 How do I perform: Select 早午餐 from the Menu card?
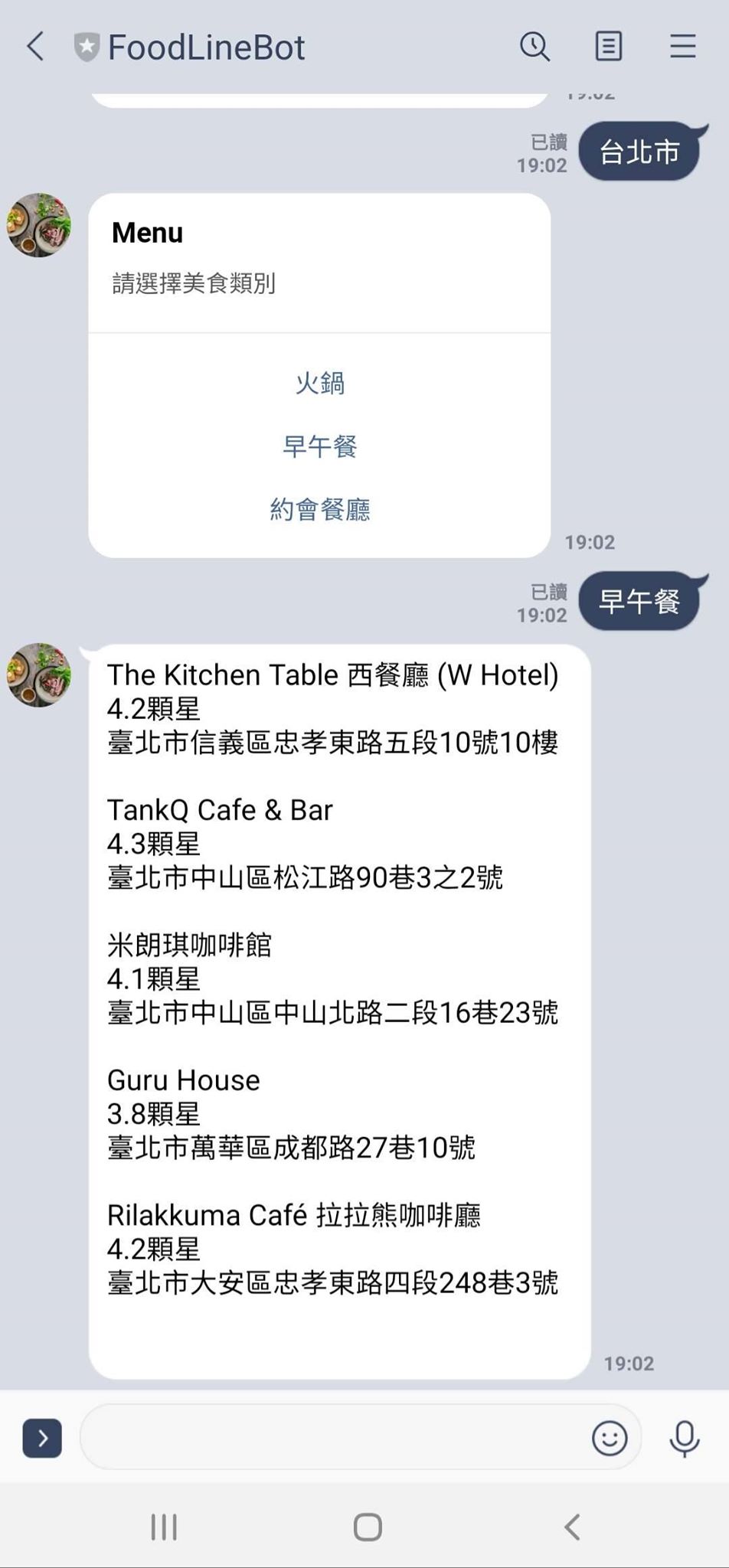pos(319,446)
